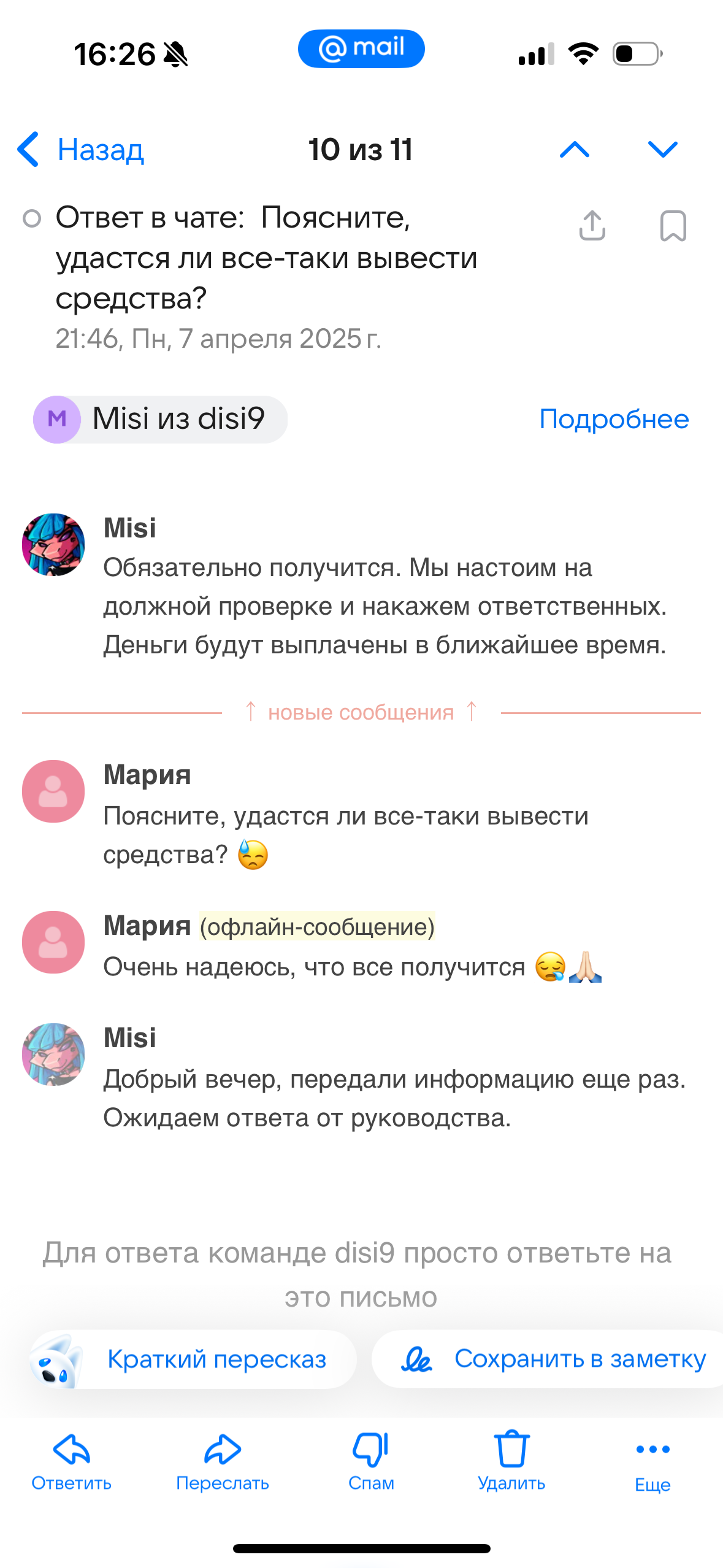Go back via the Назад button

click(80, 149)
